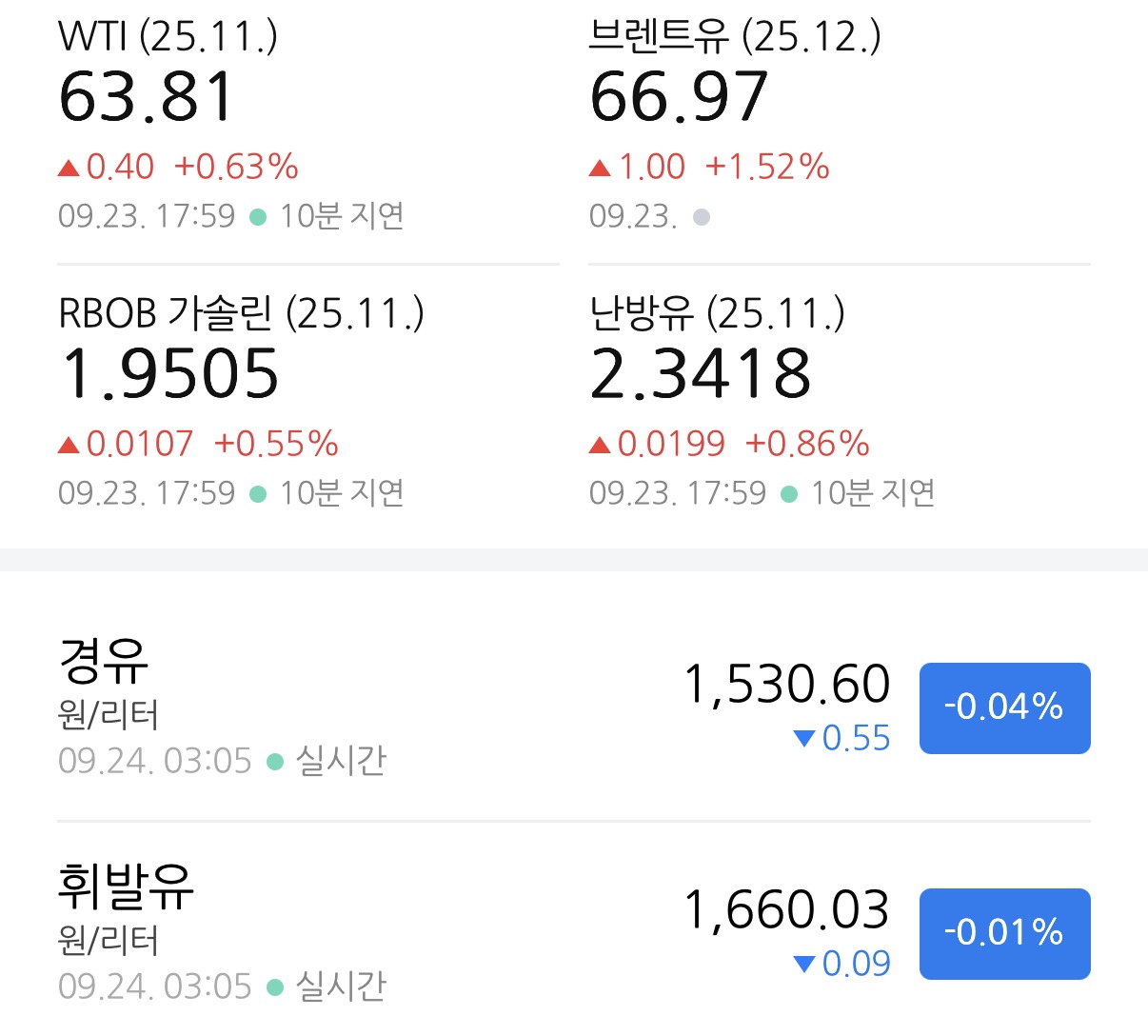This screenshot has width=1148, height=1036.
Task: Select the 휘발유 price row
Action: pyautogui.click(x=574, y=929)
